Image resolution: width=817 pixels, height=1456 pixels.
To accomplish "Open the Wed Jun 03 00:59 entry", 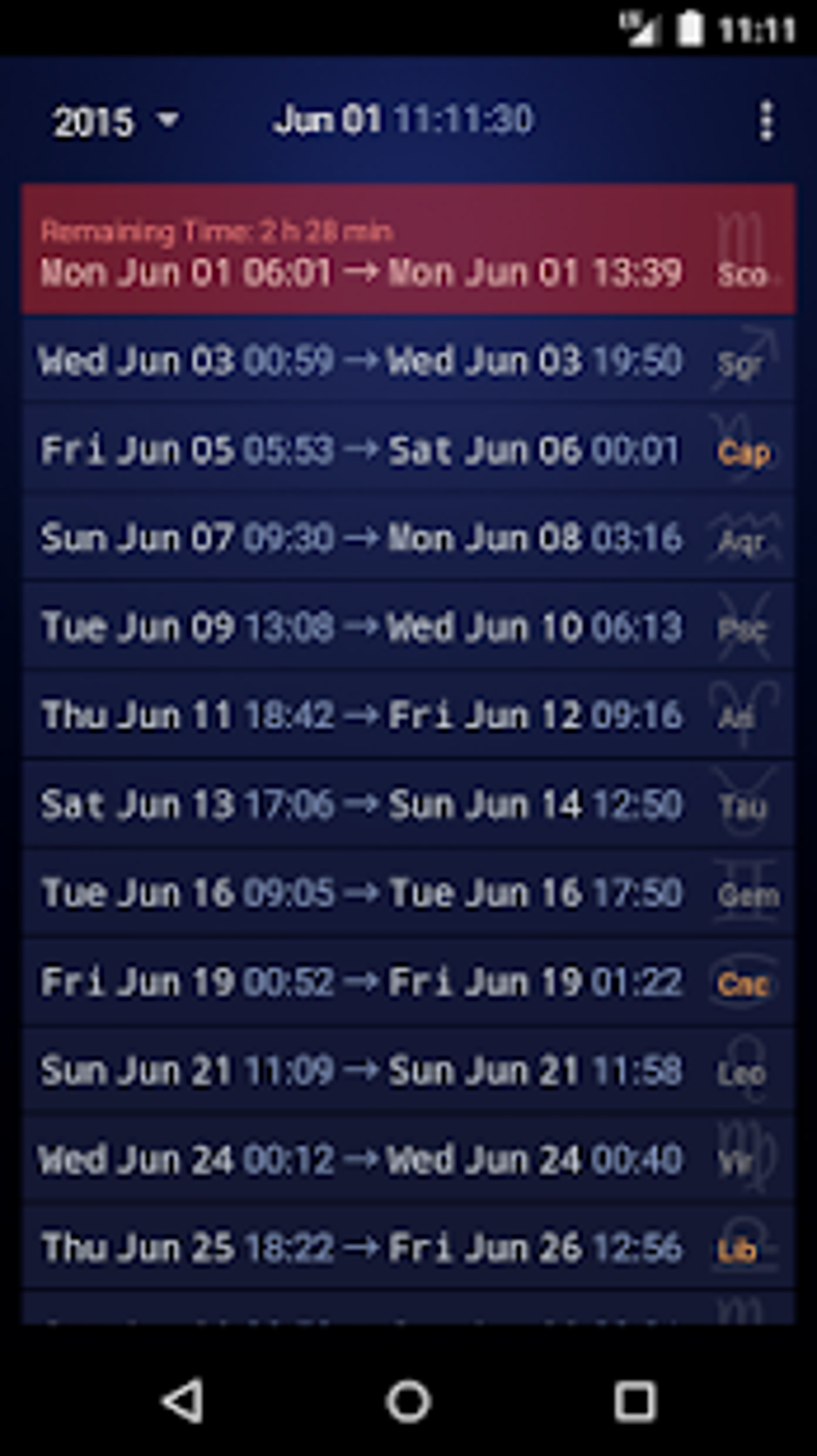I will tap(408, 361).
